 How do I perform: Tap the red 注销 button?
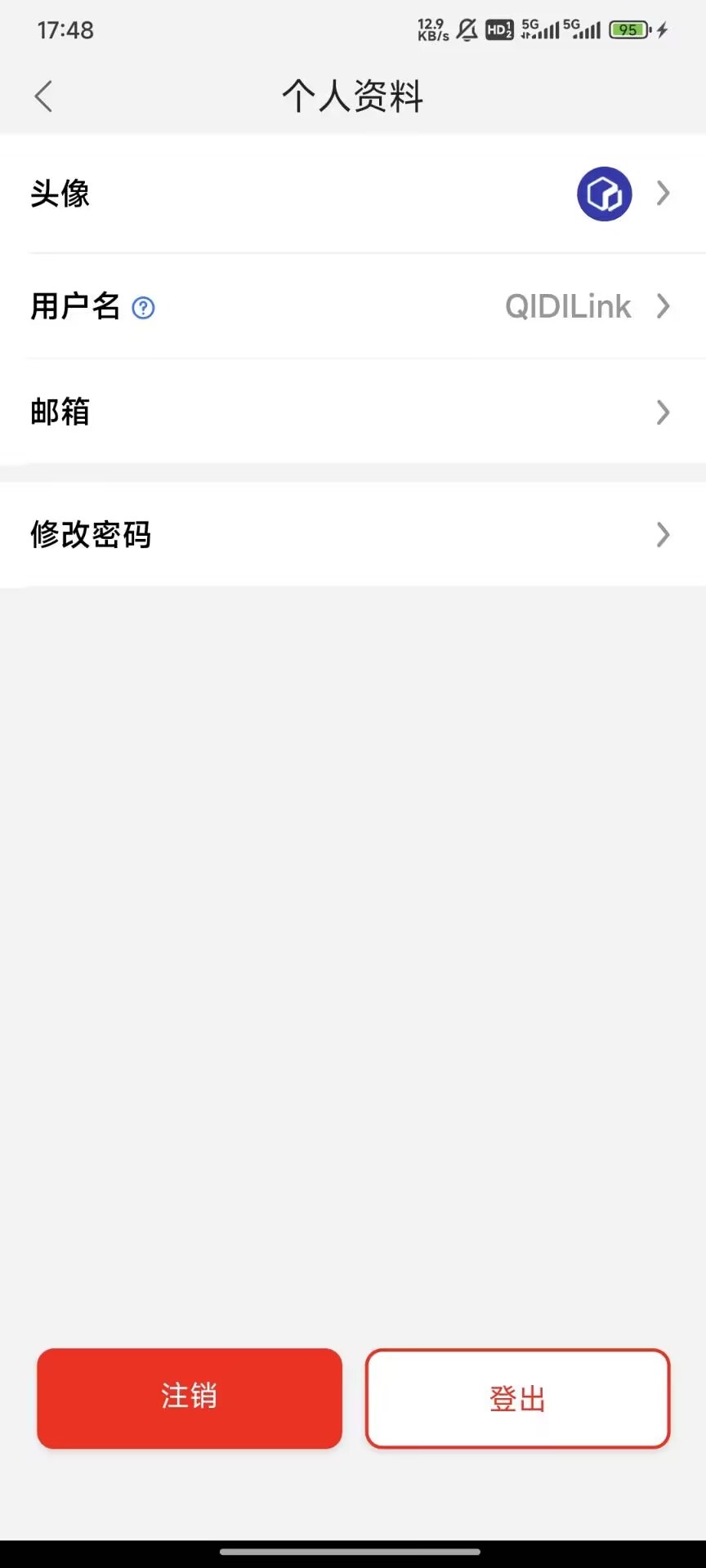coord(190,1398)
